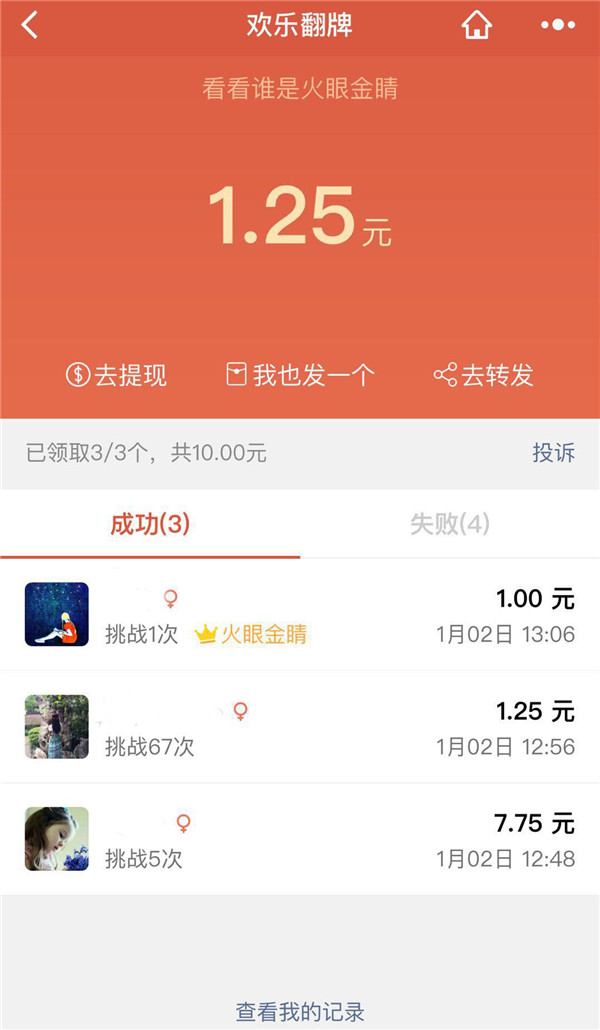This screenshot has height=1030, width=600.
Task: Go back using the top-left arrow
Action: [x=30, y=26]
